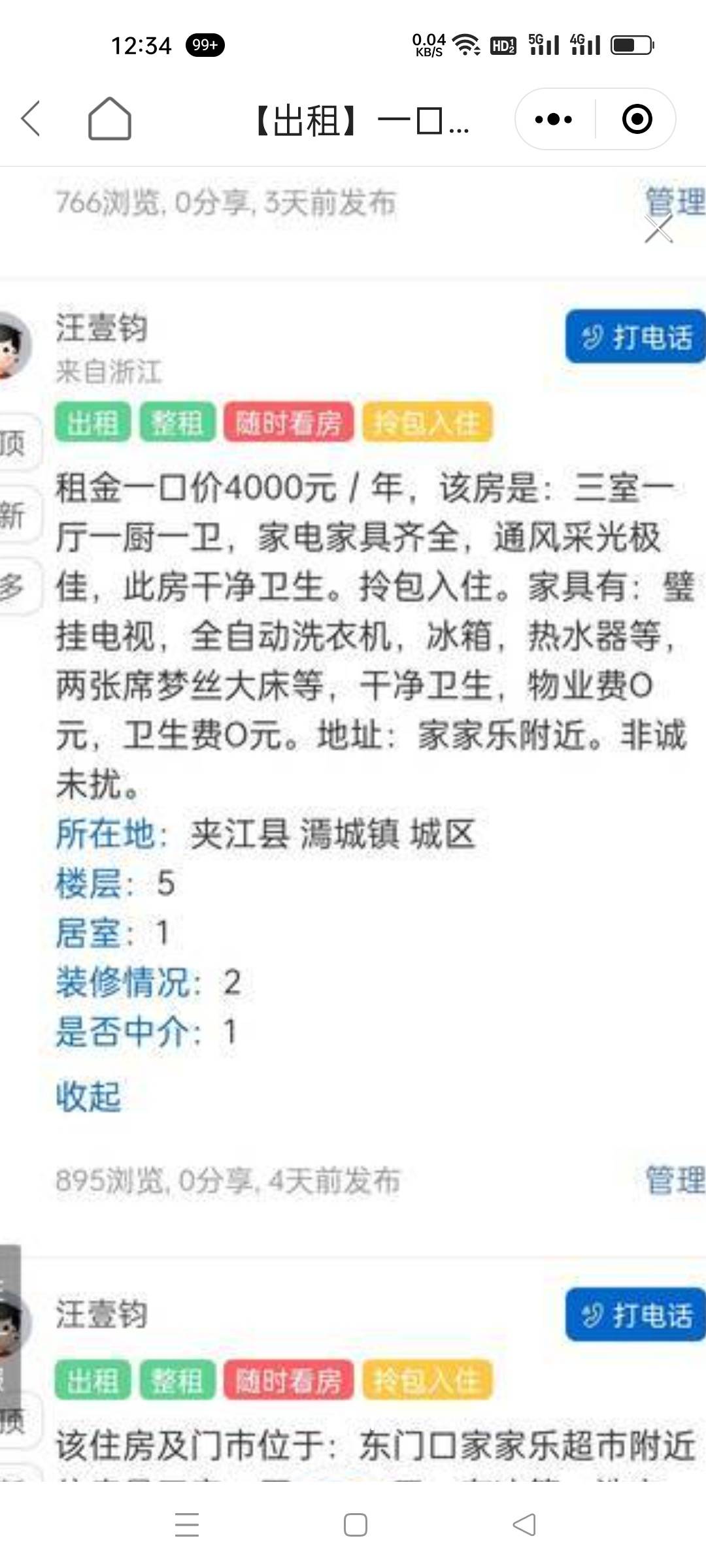Tap 管理 on the 766浏览 post
Screen dimensions: 706x1568
coord(675,201)
